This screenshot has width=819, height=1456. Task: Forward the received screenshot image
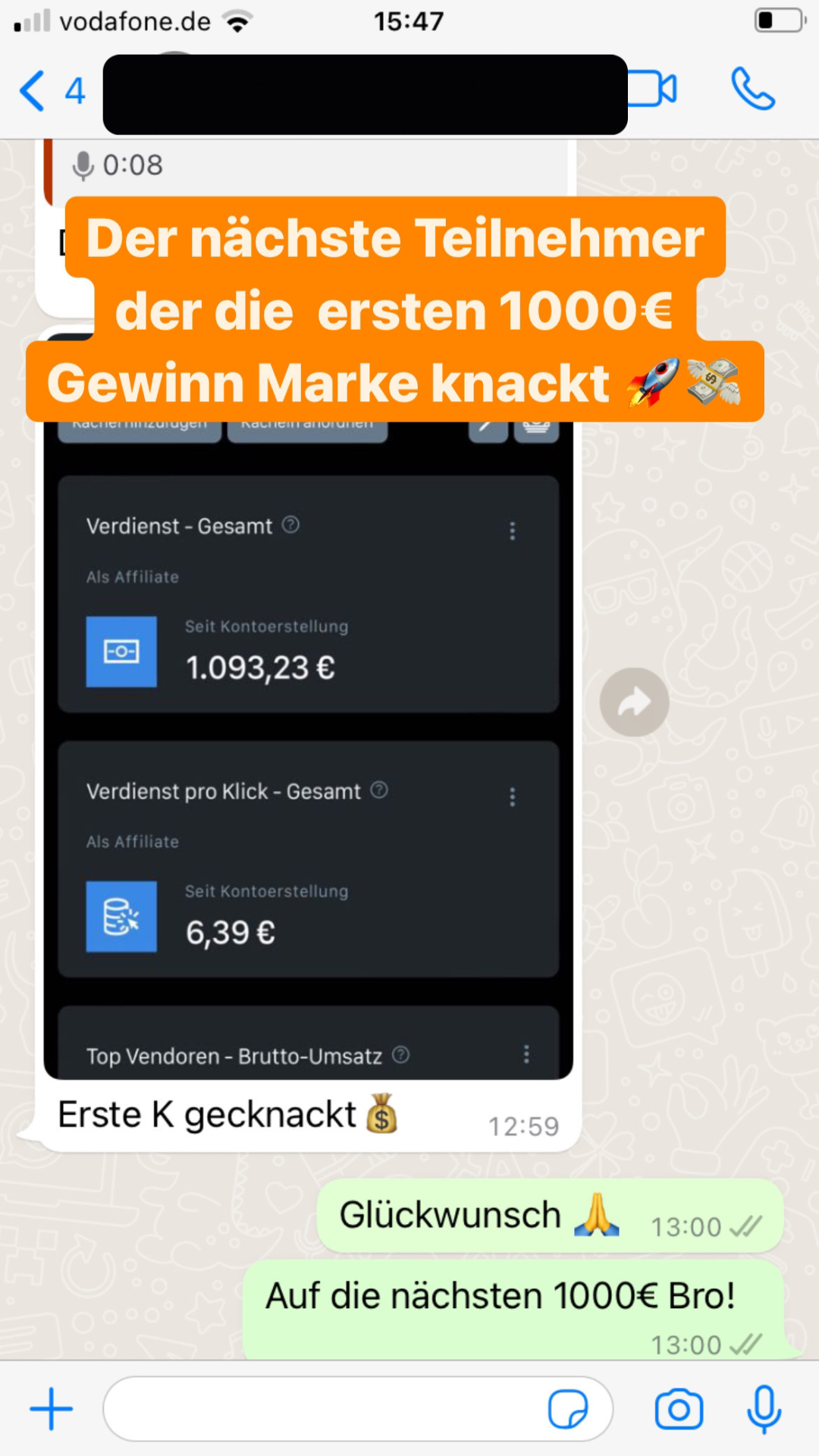tap(634, 702)
